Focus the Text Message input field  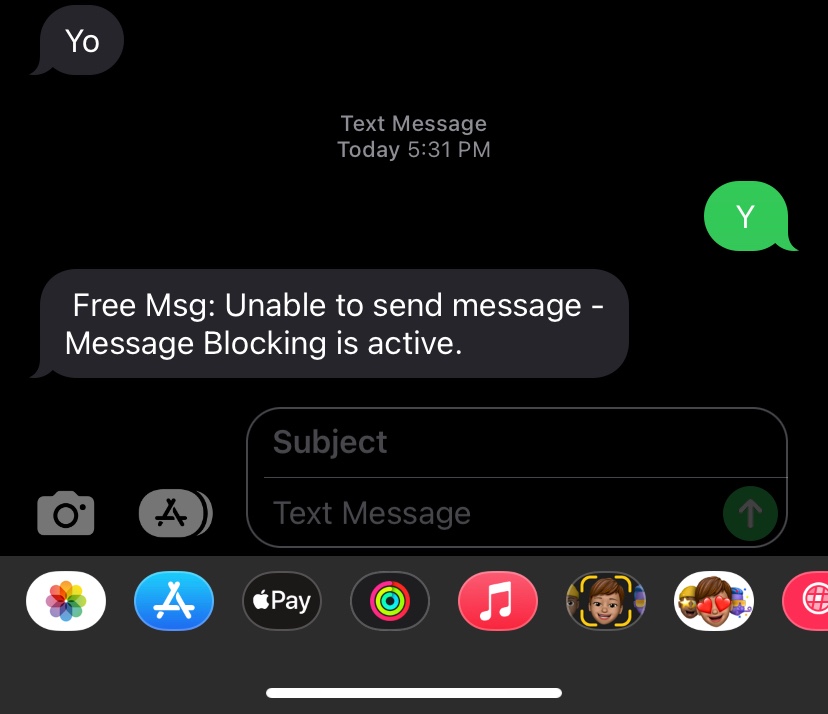490,514
